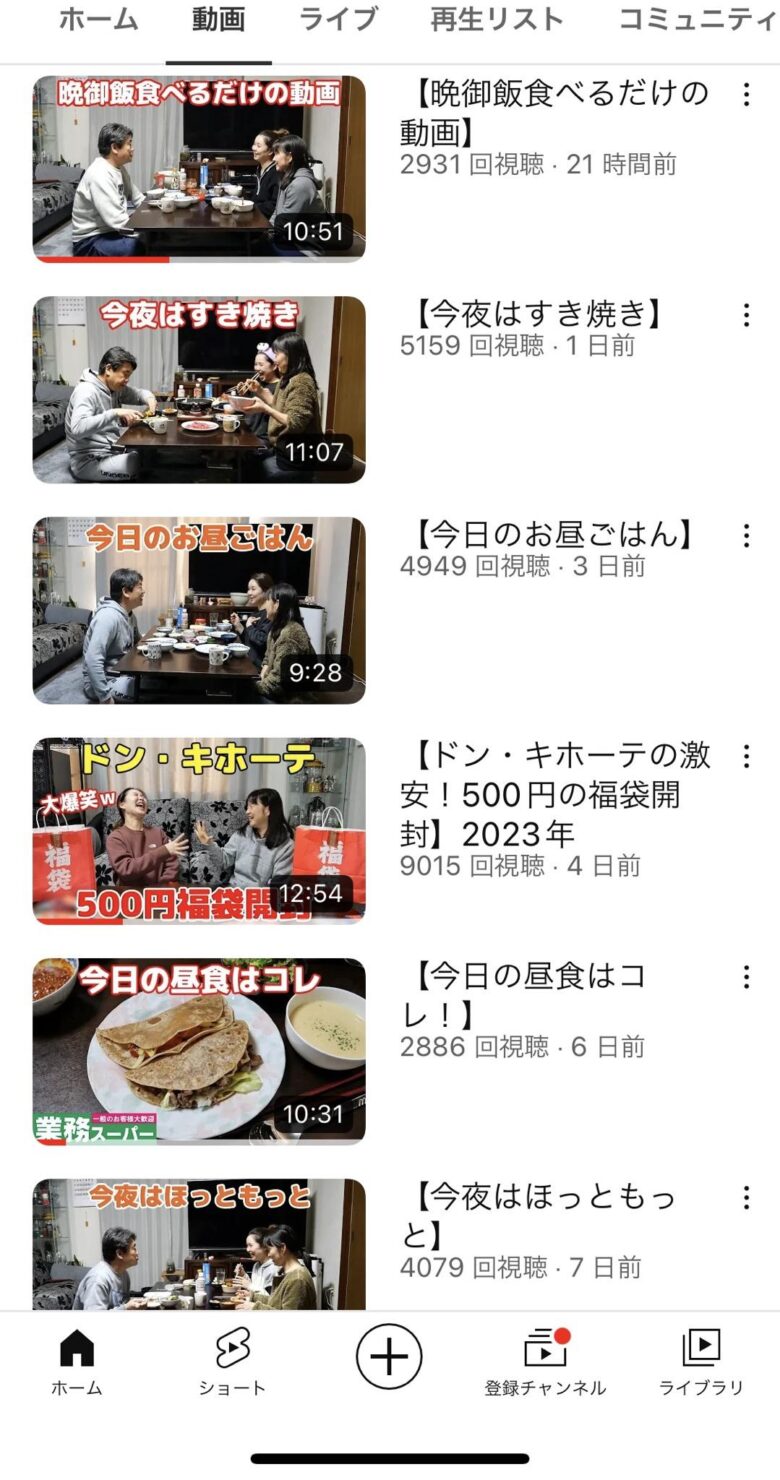
Task: Open options for 今日の昼食はコレ video
Action: 746,977
